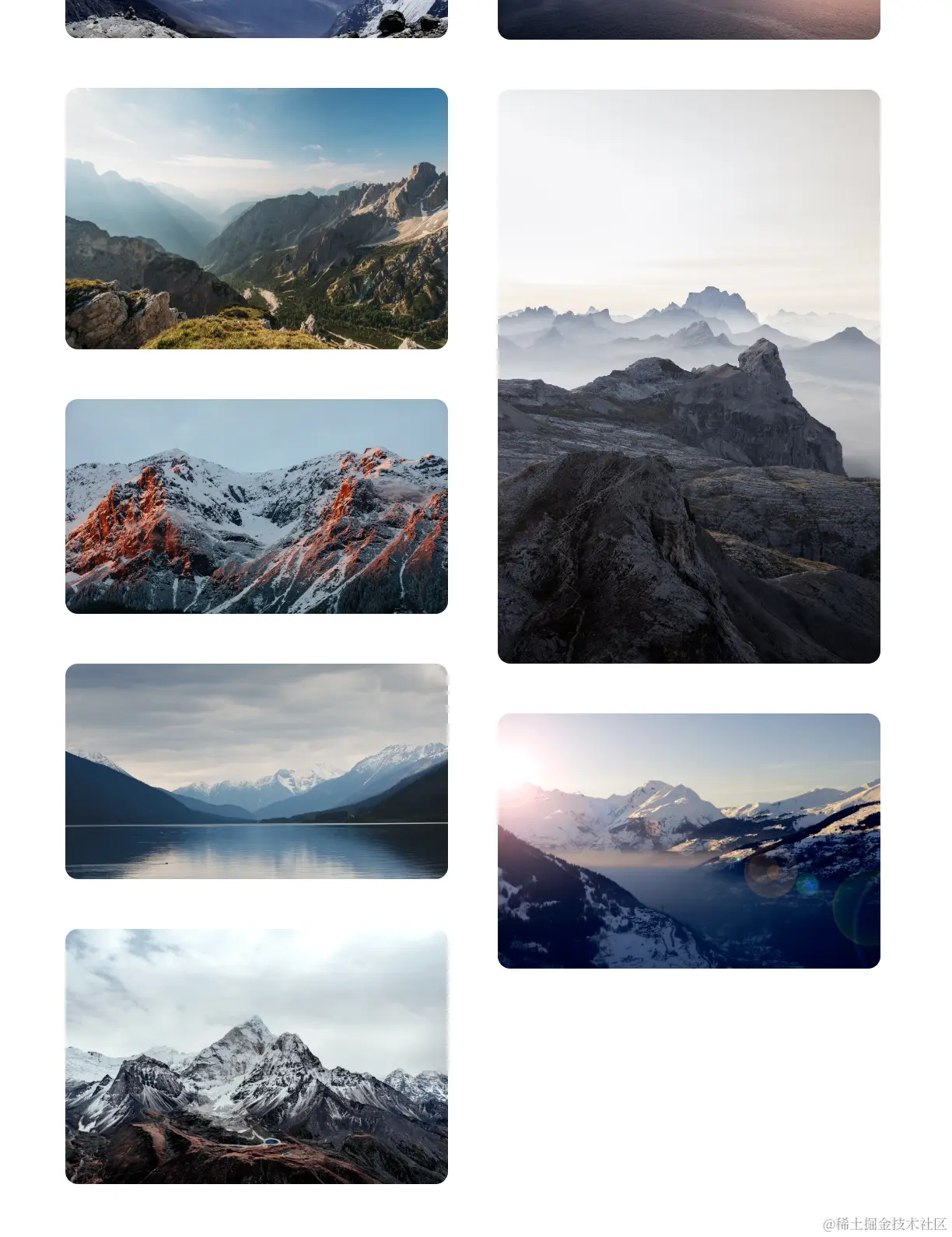Open the calm lake and mountains photo
This screenshot has width=952, height=1237.
(256, 771)
